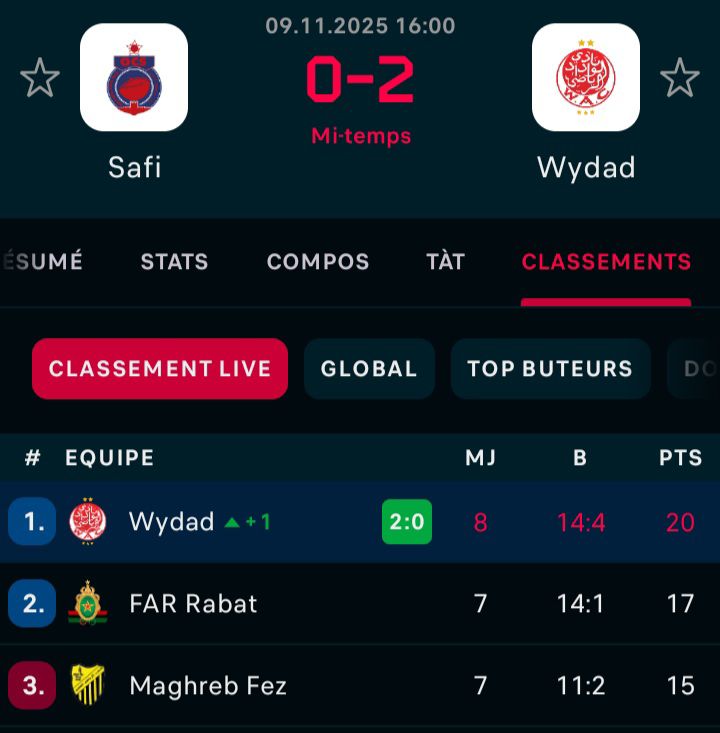This screenshot has width=720, height=733.
Task: Show the Global standings chip
Action: pyautogui.click(x=369, y=368)
